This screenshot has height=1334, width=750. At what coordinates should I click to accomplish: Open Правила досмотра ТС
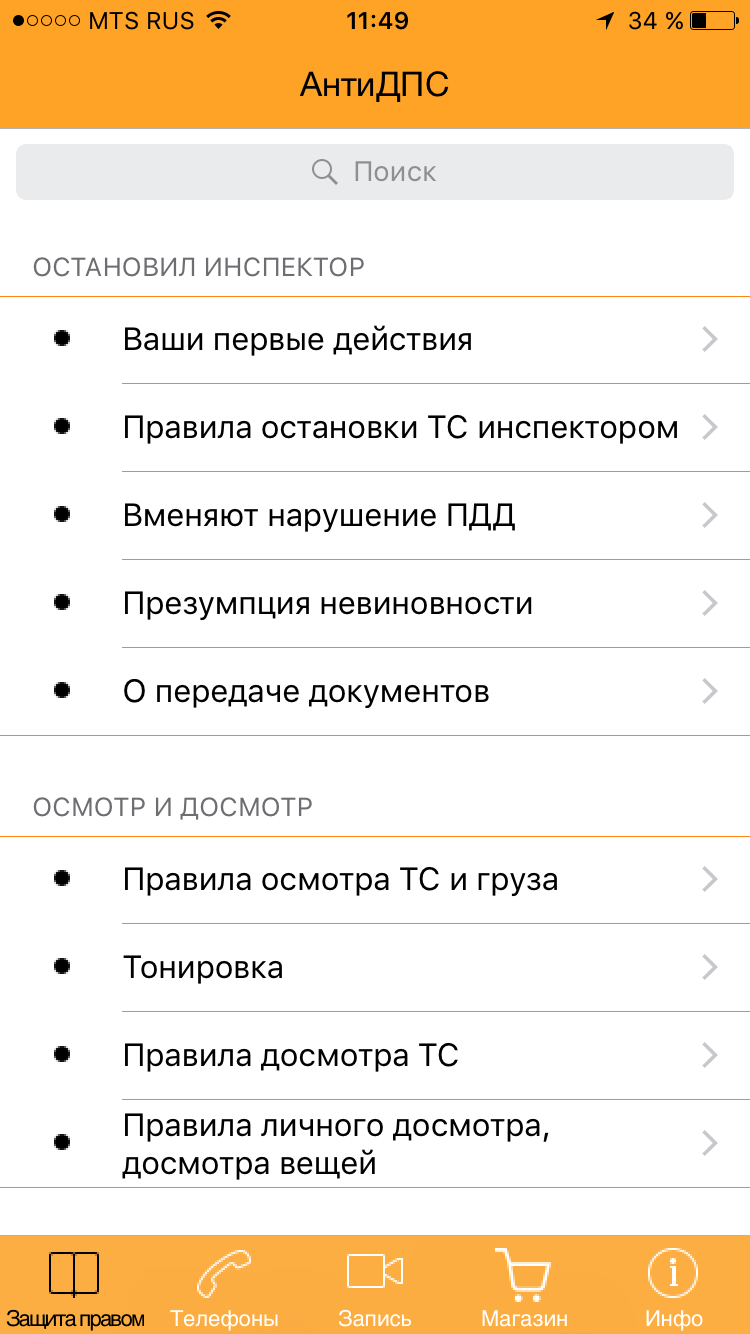click(375, 1056)
